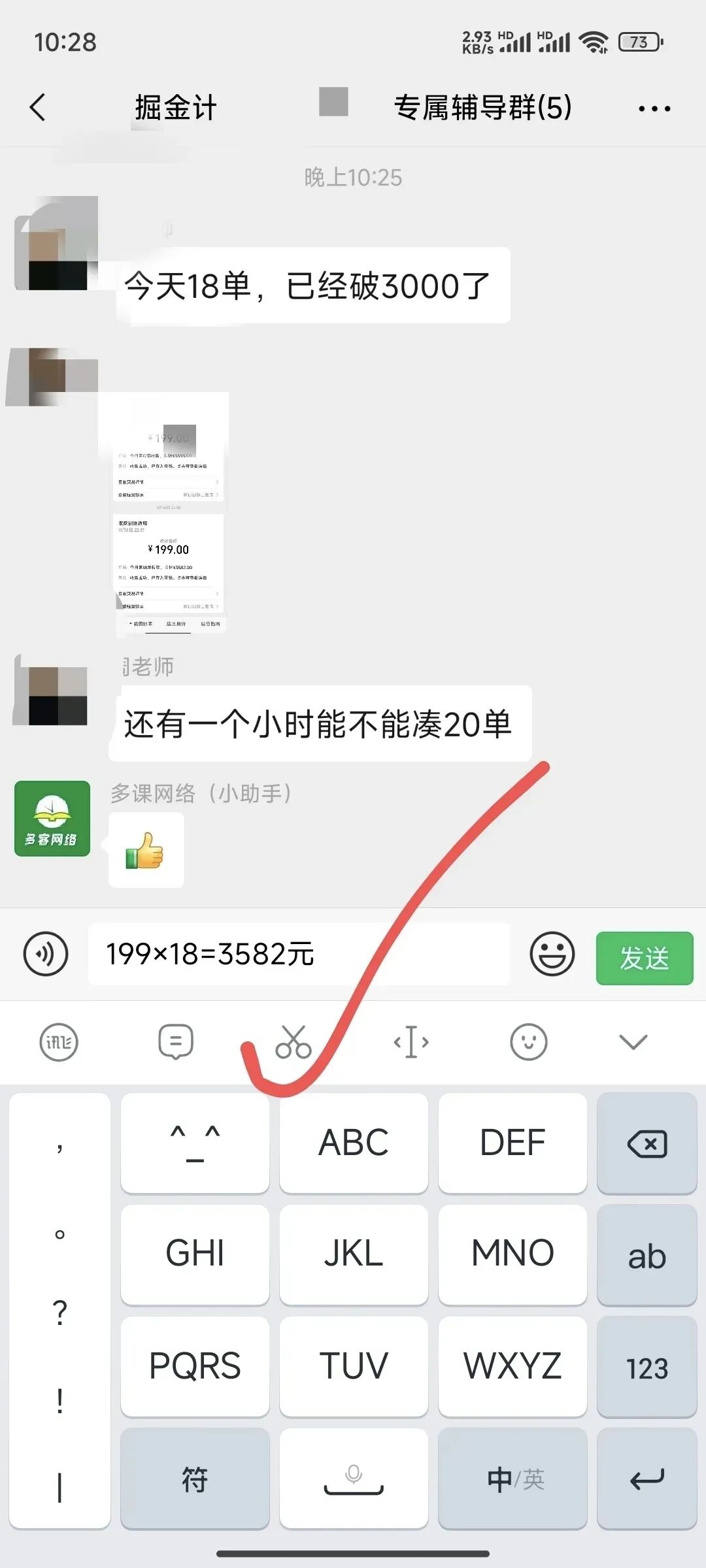Tap the thumbs-up sticker from 多课网络

[x=145, y=849]
